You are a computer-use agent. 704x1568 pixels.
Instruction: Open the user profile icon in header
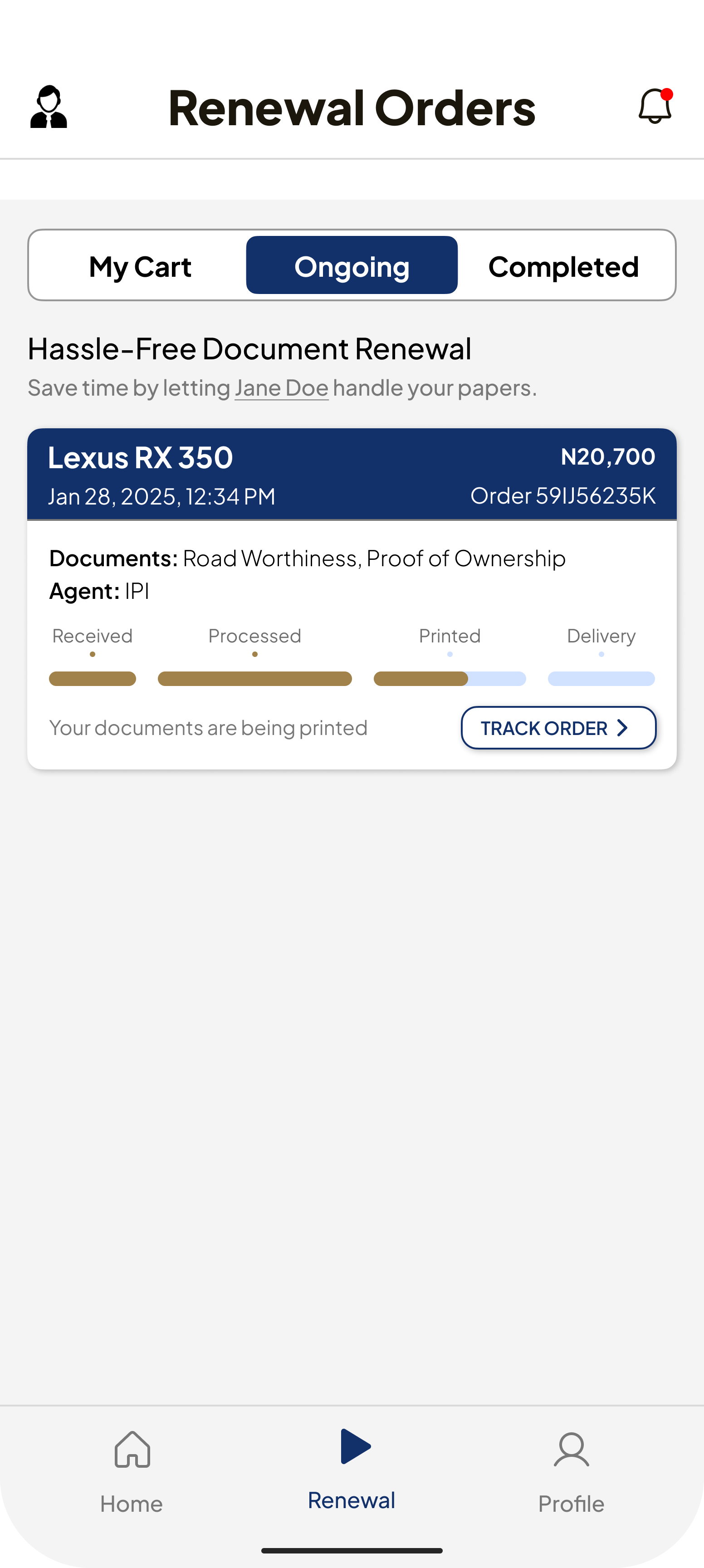(x=49, y=107)
